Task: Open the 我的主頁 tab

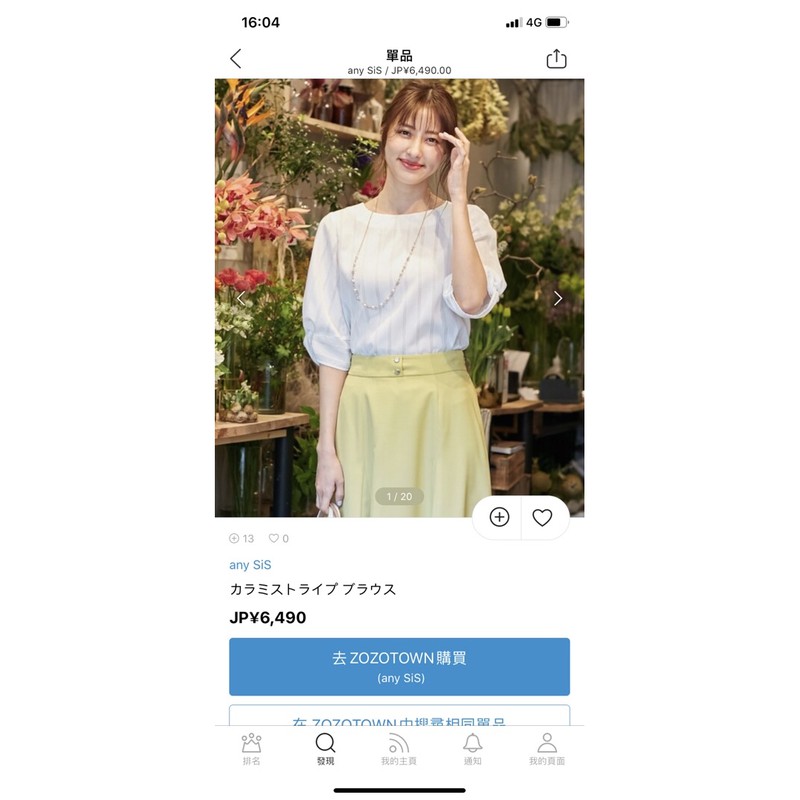Action: tap(399, 749)
